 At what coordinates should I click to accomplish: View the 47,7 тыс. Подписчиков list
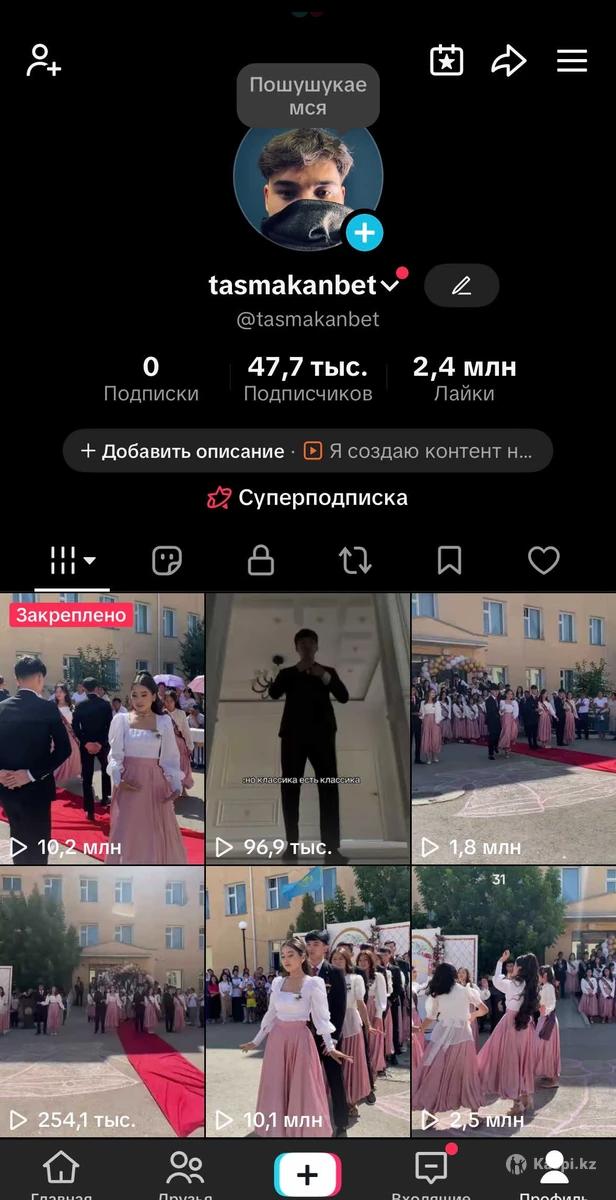pos(308,379)
